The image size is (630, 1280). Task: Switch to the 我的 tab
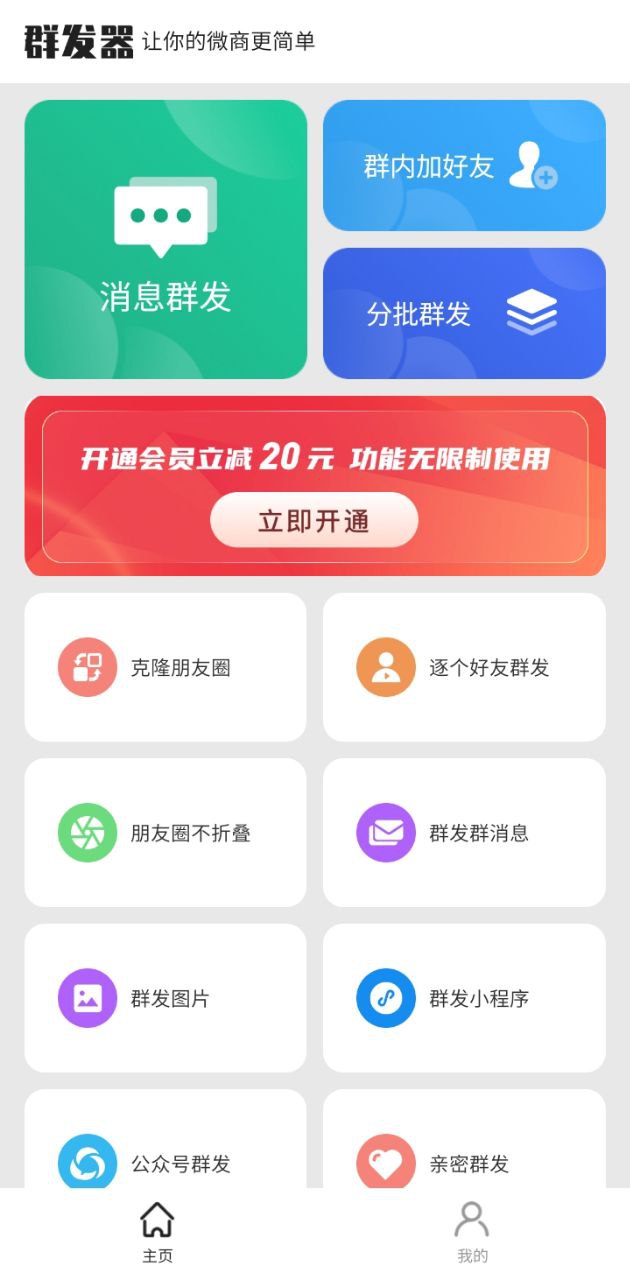(x=472, y=1232)
